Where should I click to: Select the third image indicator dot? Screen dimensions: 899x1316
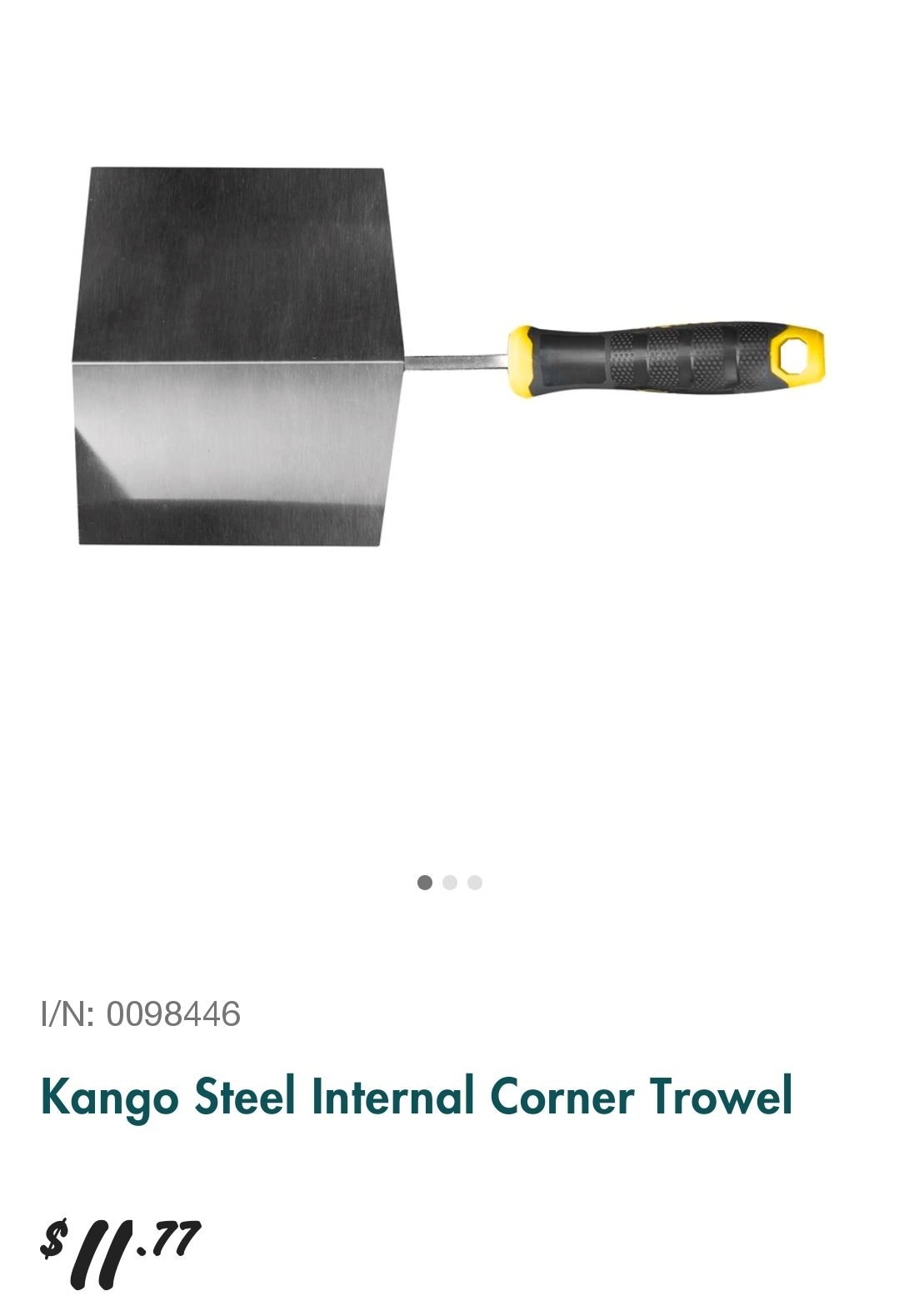coord(475,883)
